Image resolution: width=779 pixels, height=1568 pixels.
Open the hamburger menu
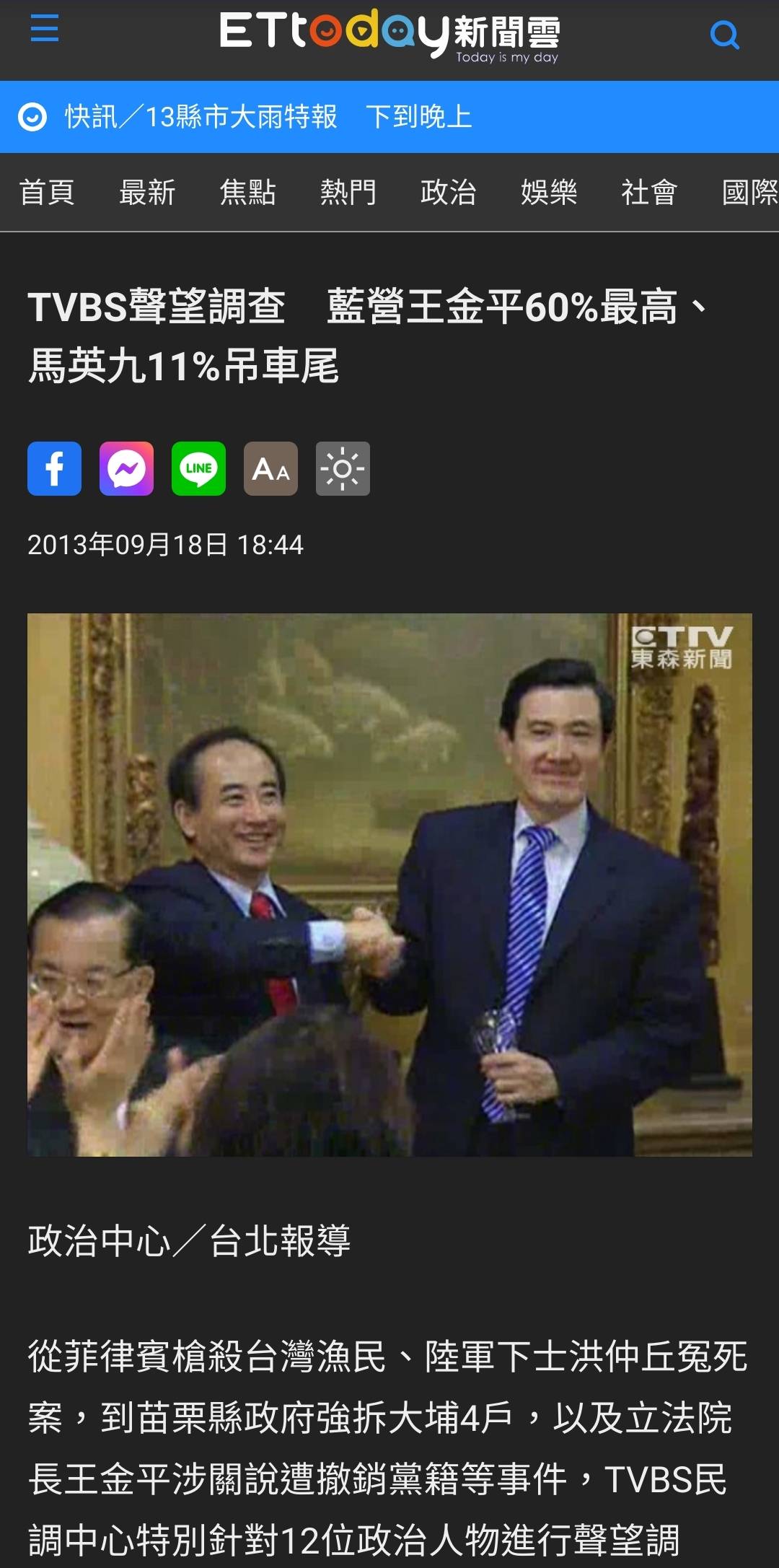[x=45, y=30]
